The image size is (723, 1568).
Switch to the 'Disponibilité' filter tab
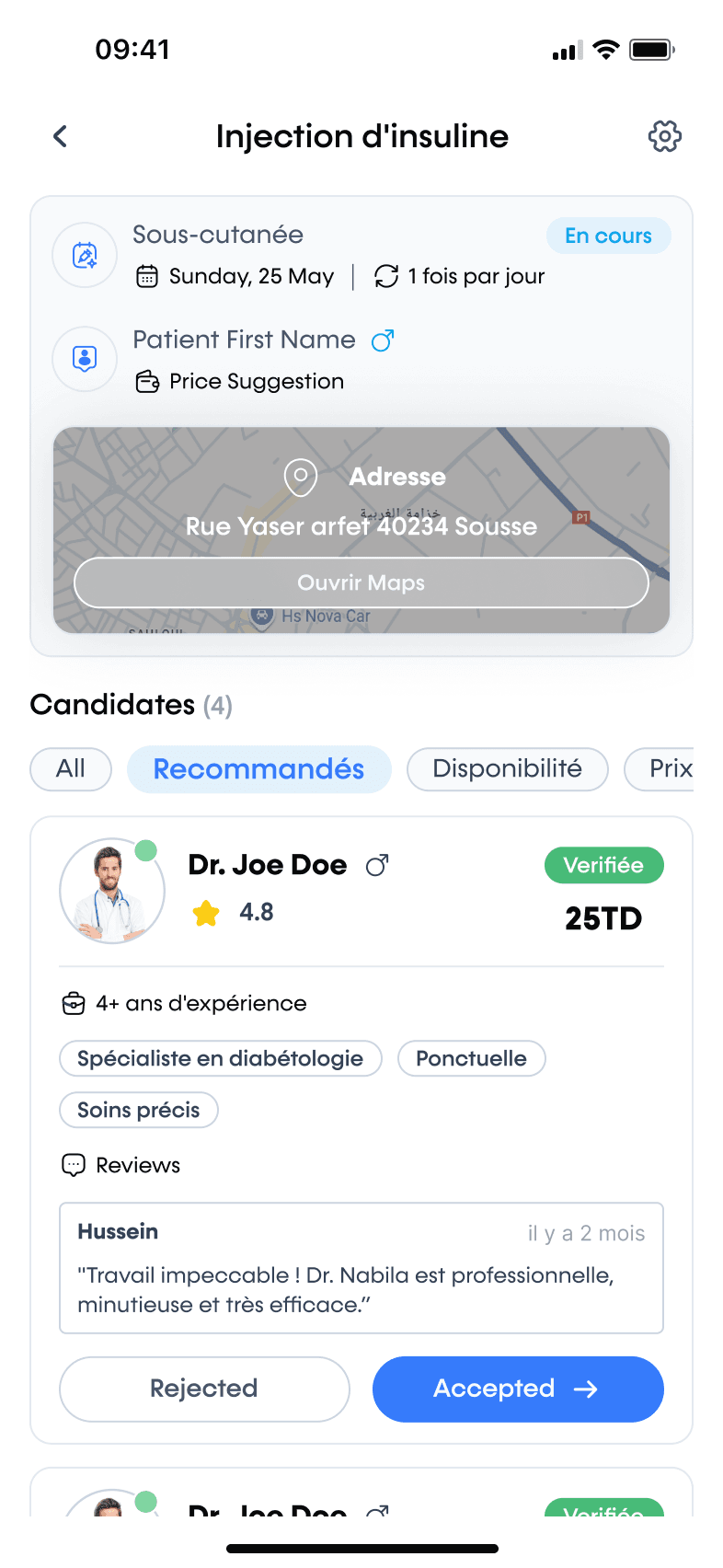pyautogui.click(x=507, y=769)
